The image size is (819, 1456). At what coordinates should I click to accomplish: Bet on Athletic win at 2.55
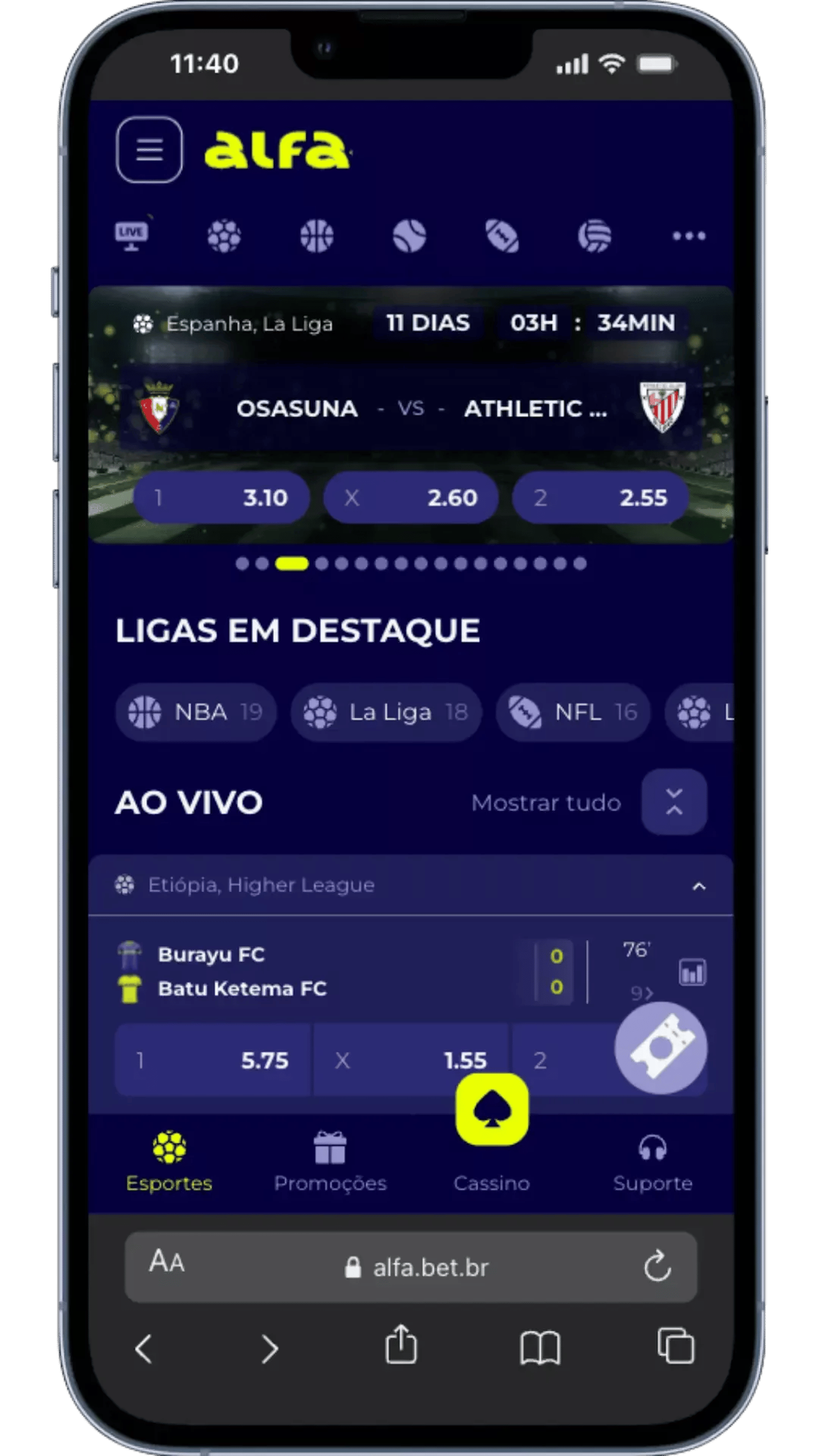click(x=600, y=498)
